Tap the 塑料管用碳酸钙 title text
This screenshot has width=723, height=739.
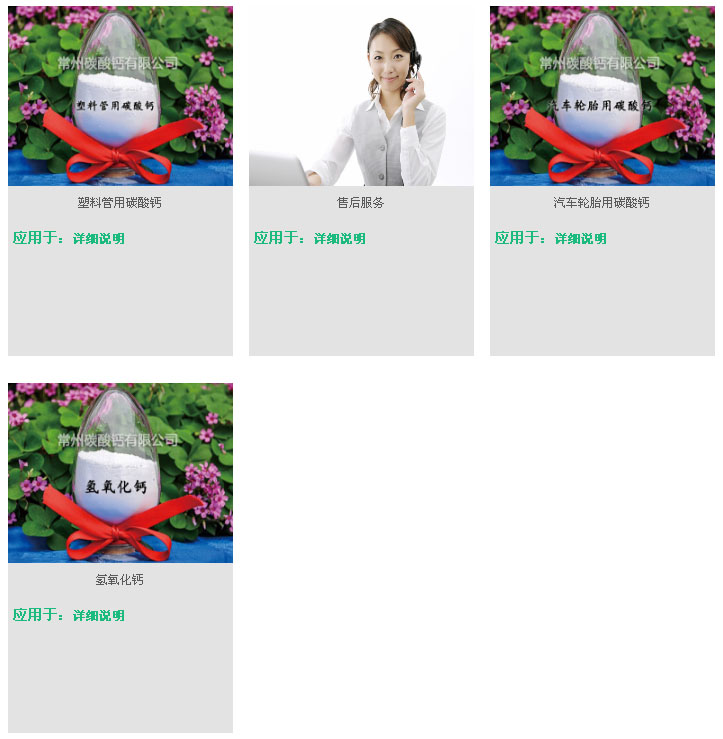click(x=120, y=203)
